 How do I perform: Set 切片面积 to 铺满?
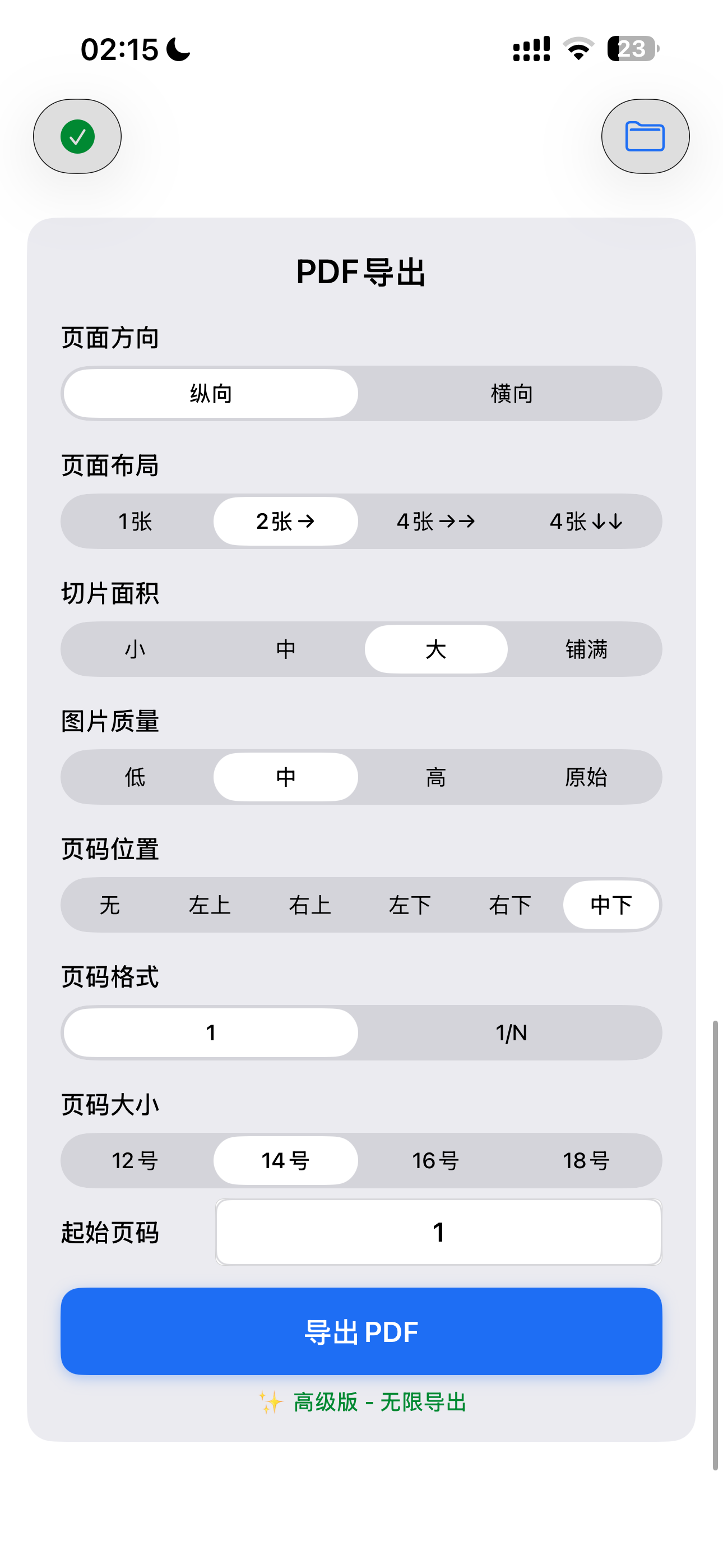586,649
